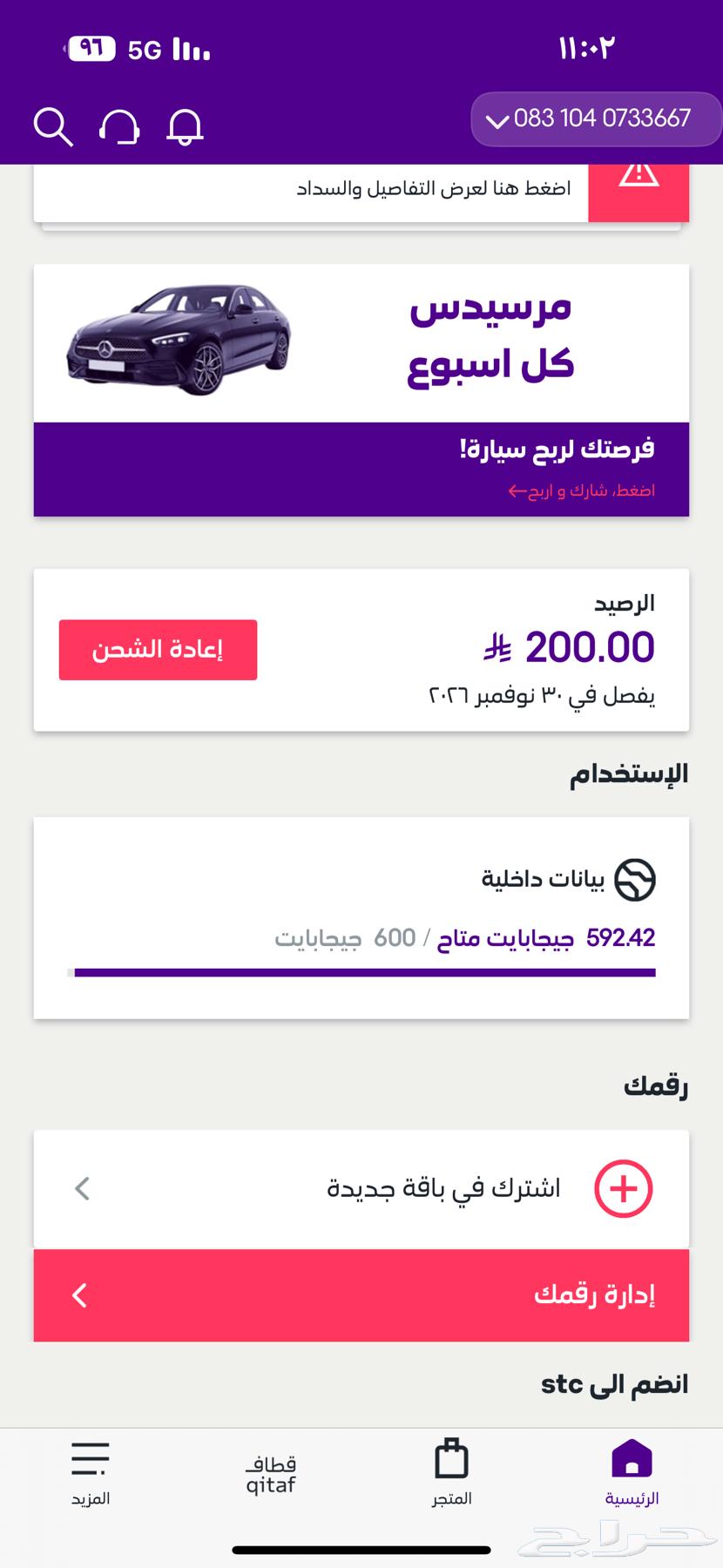The height and width of the screenshot is (1568, 723).
Task: Open the notifications bell
Action: 185,128
